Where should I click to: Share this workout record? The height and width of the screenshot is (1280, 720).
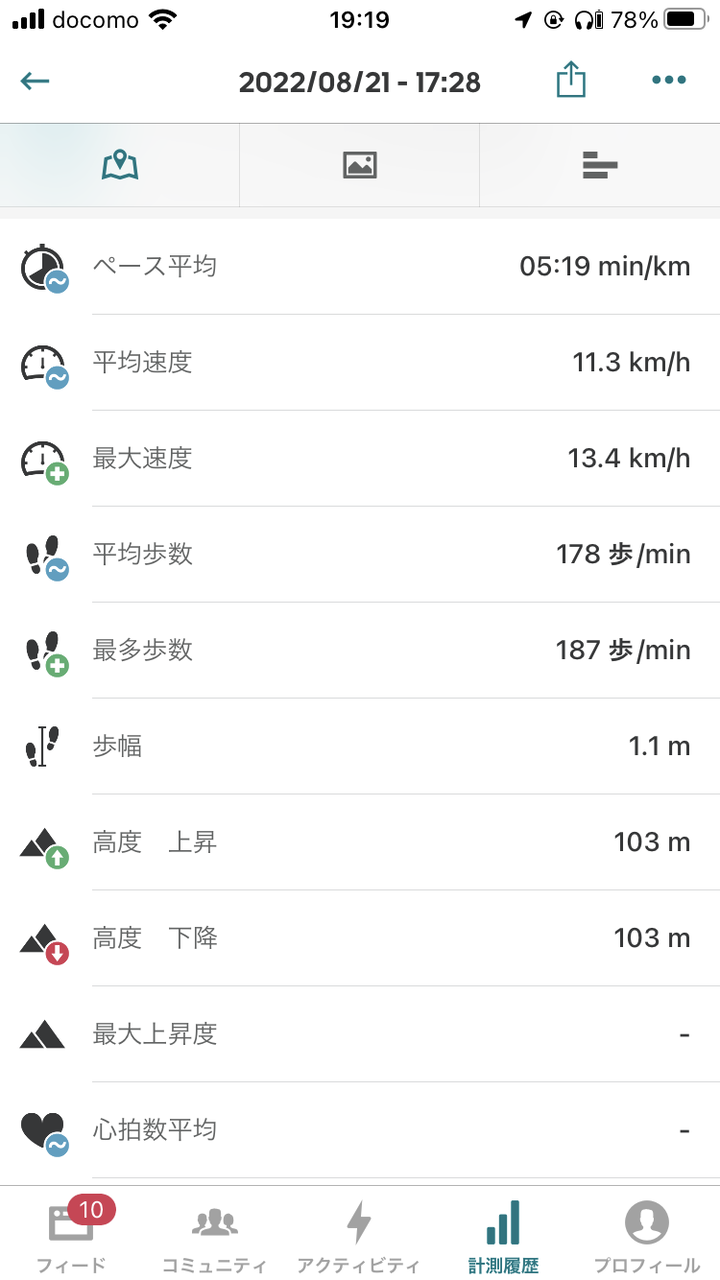pos(570,81)
